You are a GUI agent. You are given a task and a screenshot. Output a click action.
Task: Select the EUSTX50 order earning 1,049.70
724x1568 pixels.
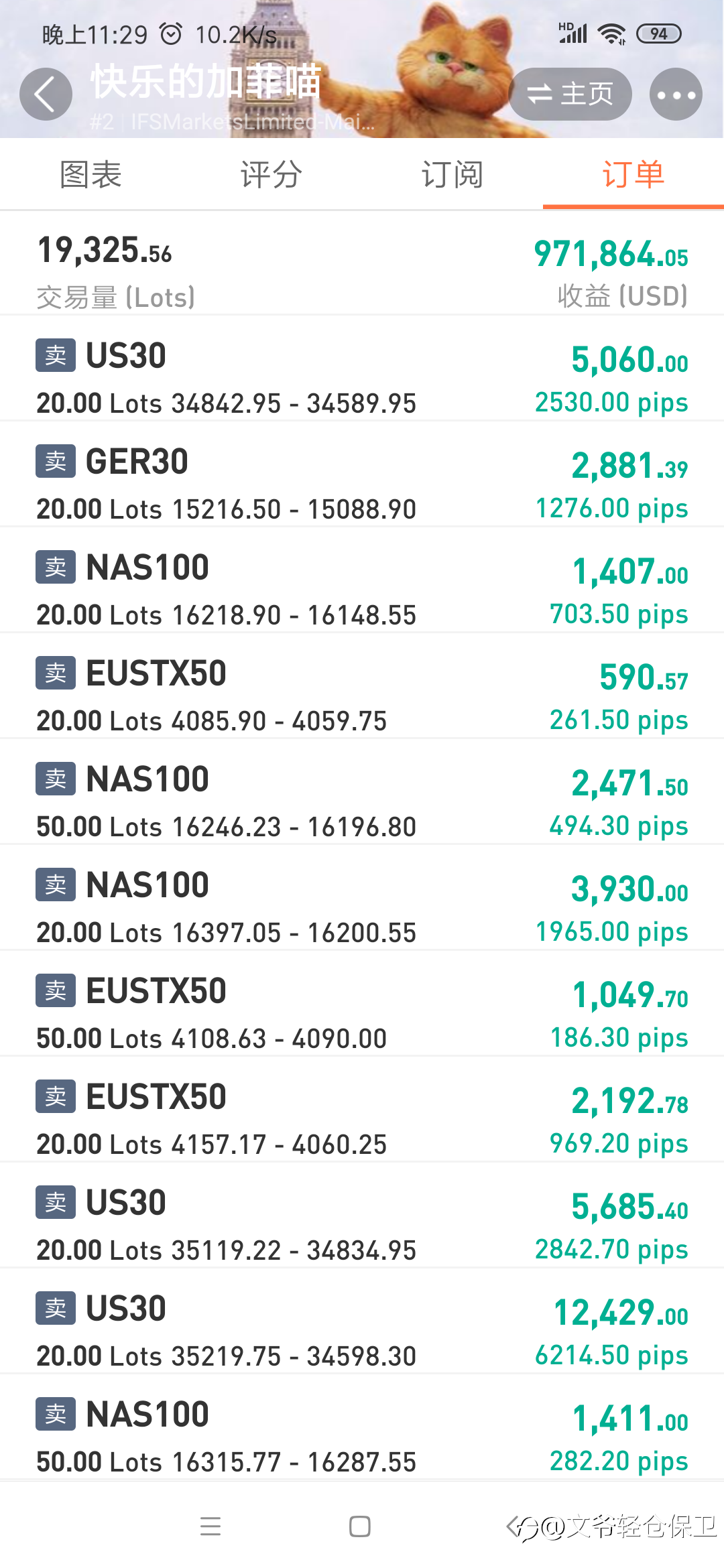[x=362, y=1014]
